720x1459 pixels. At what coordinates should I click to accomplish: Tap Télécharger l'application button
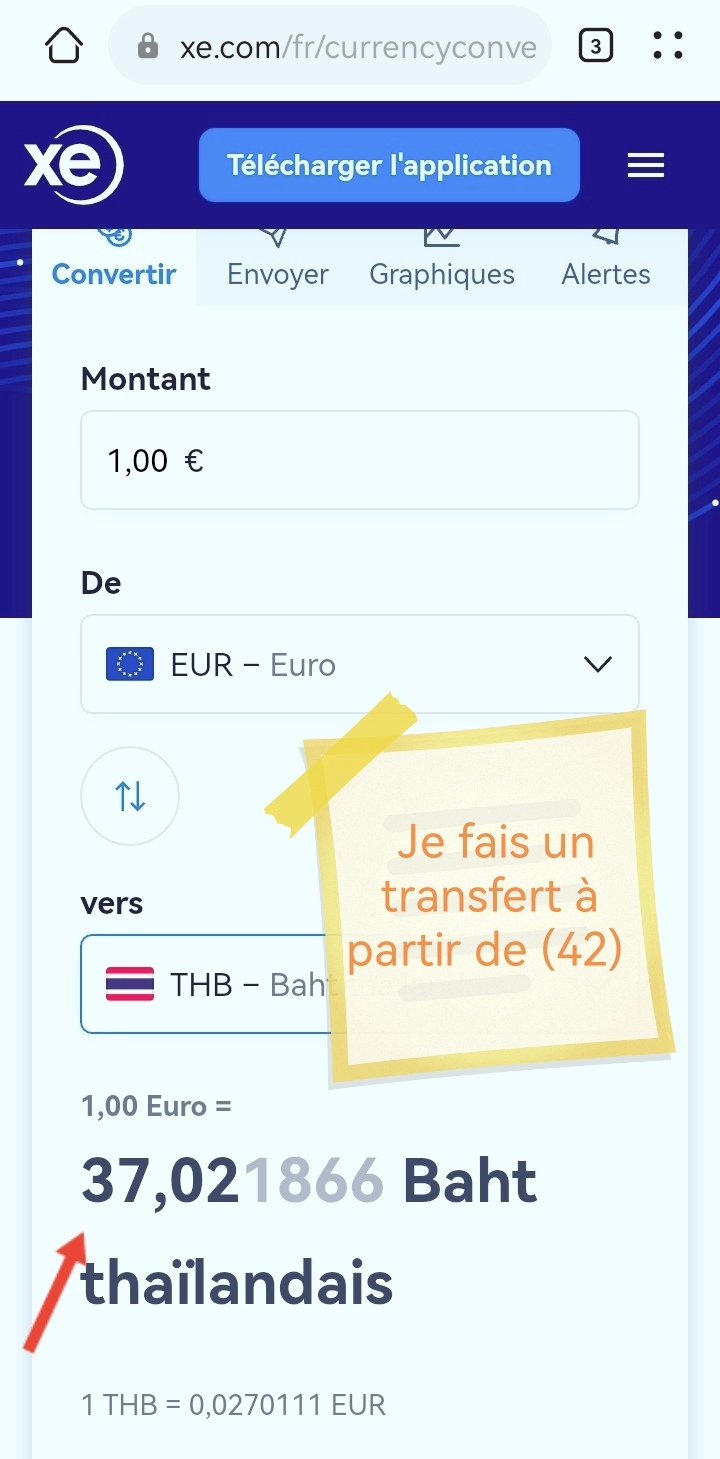click(389, 165)
